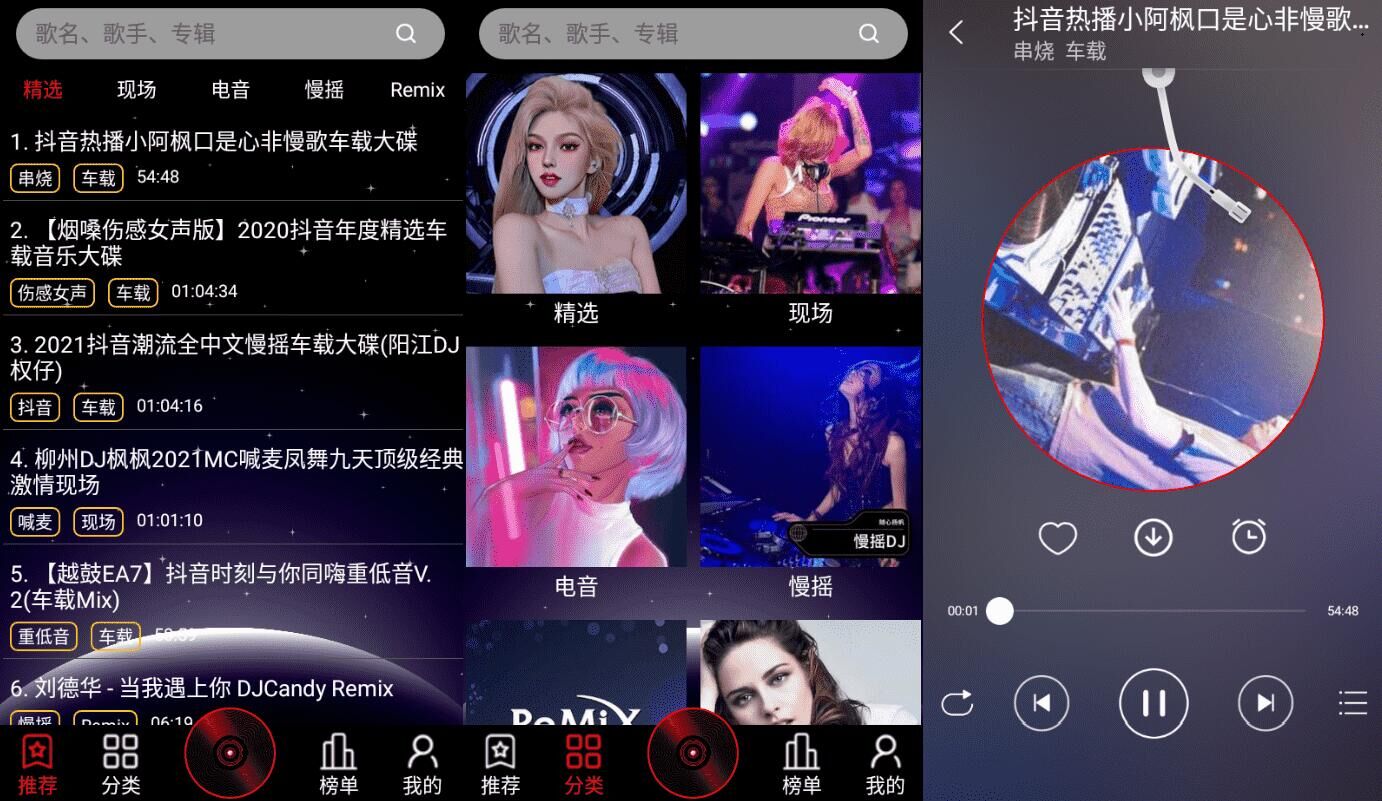This screenshot has height=801, width=1382.
Task: Select the 慢摇 top tab
Action: pyautogui.click(x=324, y=90)
